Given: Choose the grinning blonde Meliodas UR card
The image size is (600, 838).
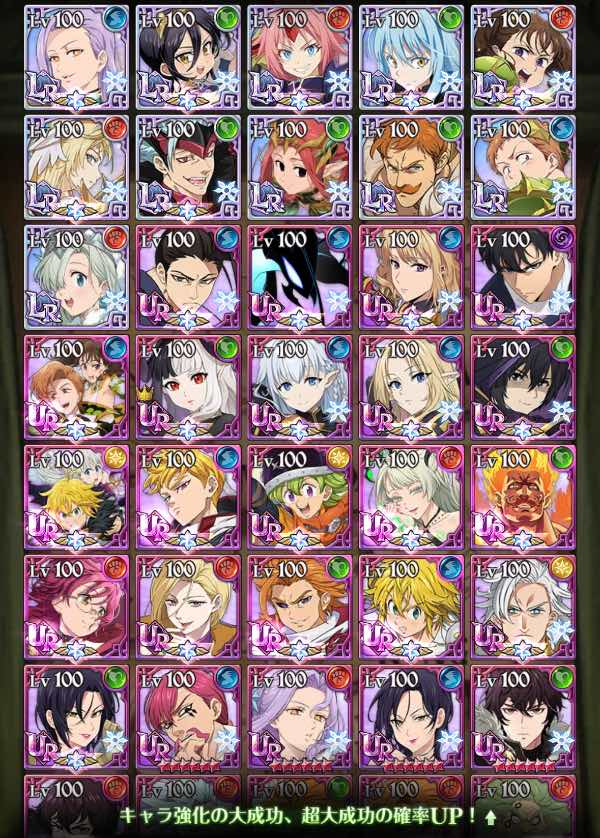Looking at the screenshot, I should pyautogui.click(x=410, y=606).
